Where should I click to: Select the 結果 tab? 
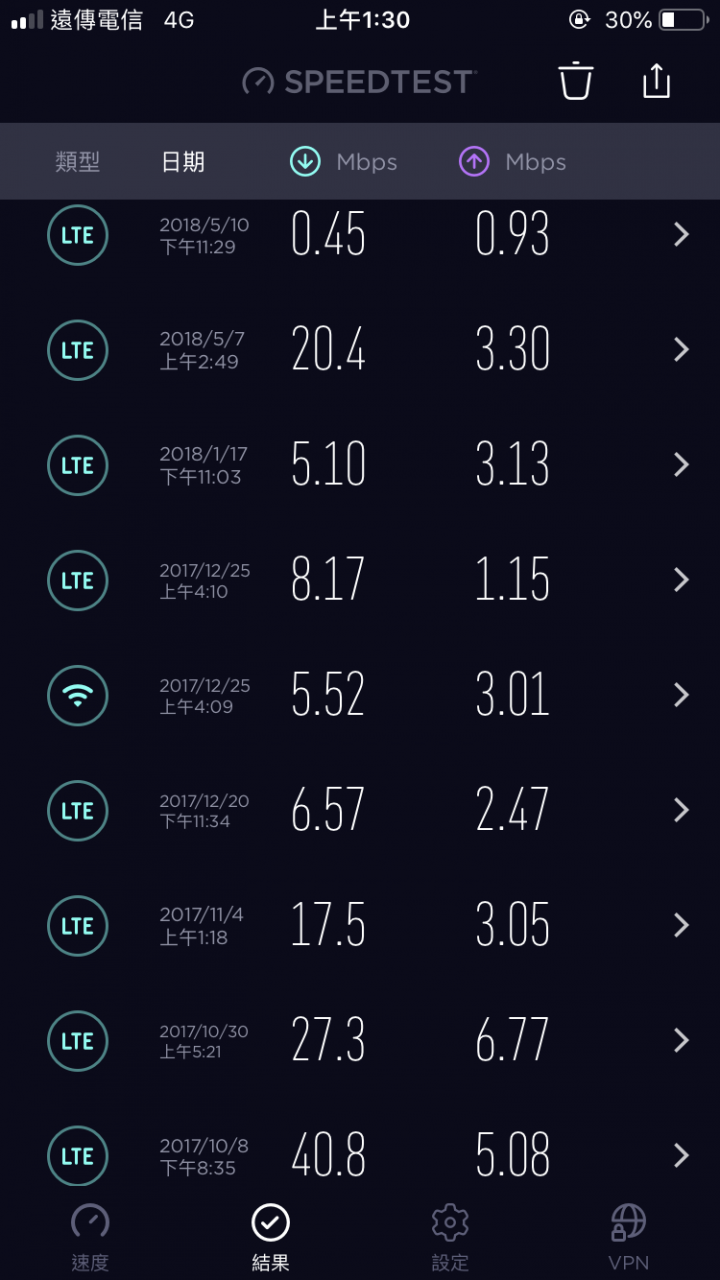(270, 1237)
